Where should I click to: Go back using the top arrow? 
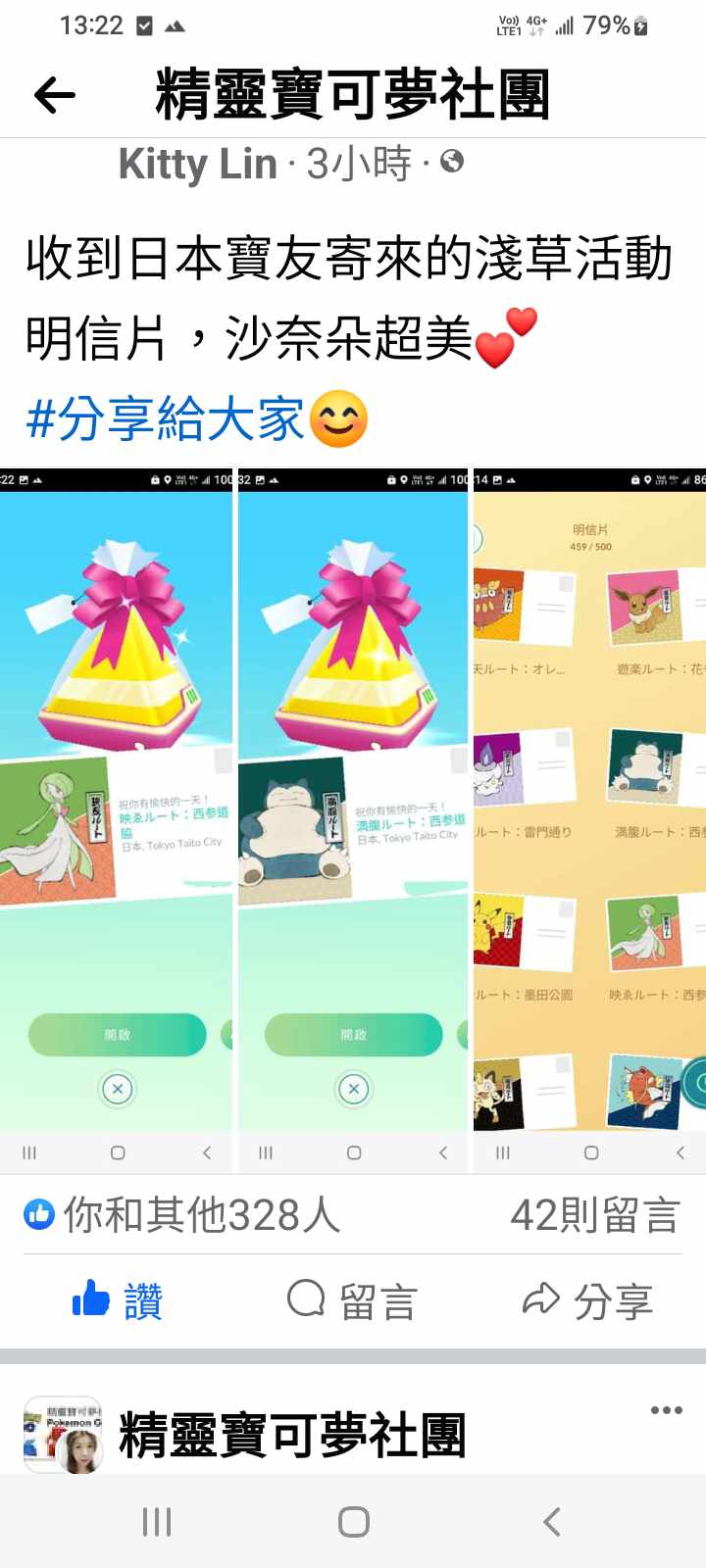(x=55, y=95)
